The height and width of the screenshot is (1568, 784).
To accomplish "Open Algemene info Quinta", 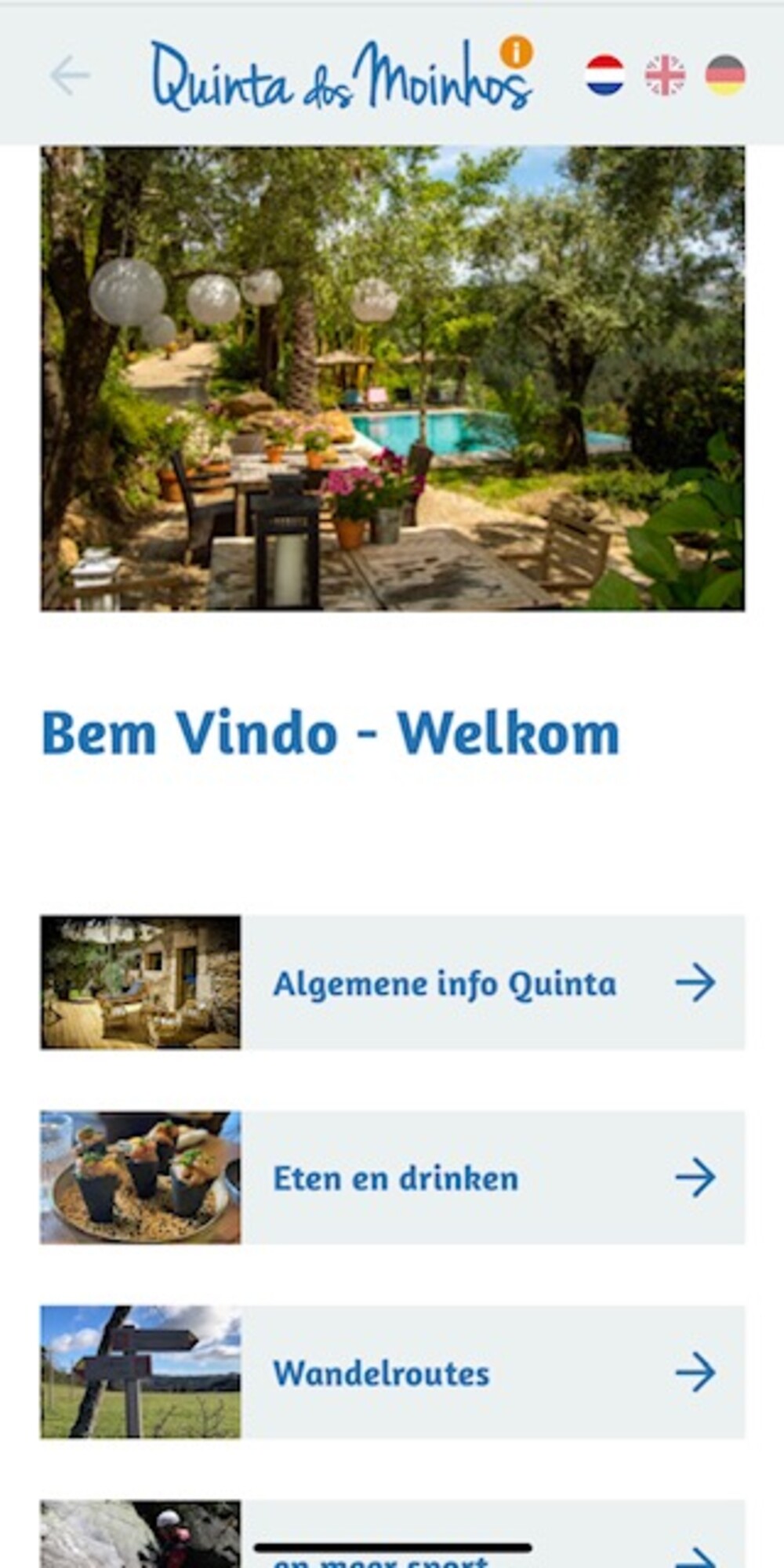I will [393, 982].
